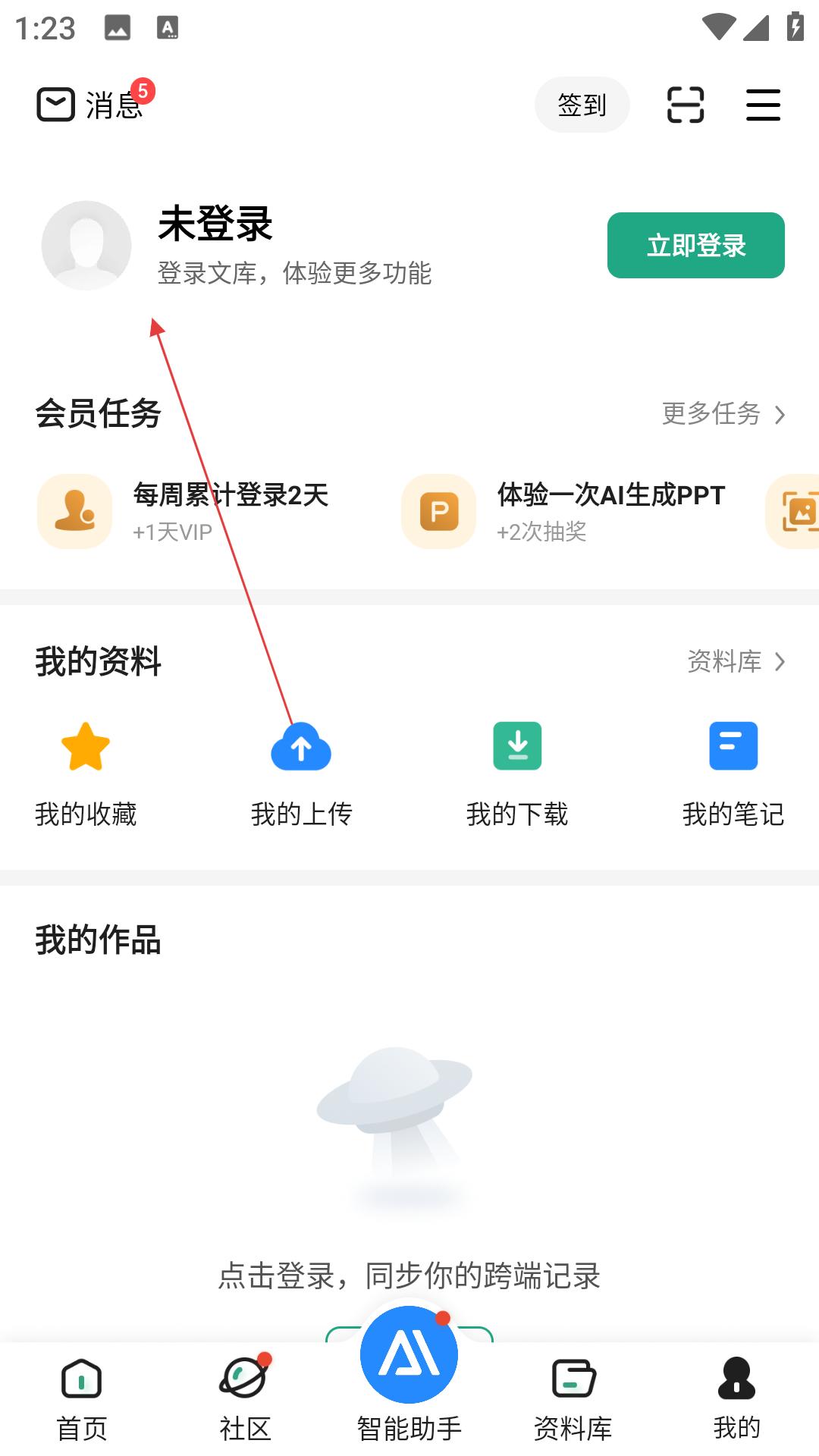Tap the 签到 check-in button
Image resolution: width=819 pixels, height=1456 pixels.
(582, 105)
